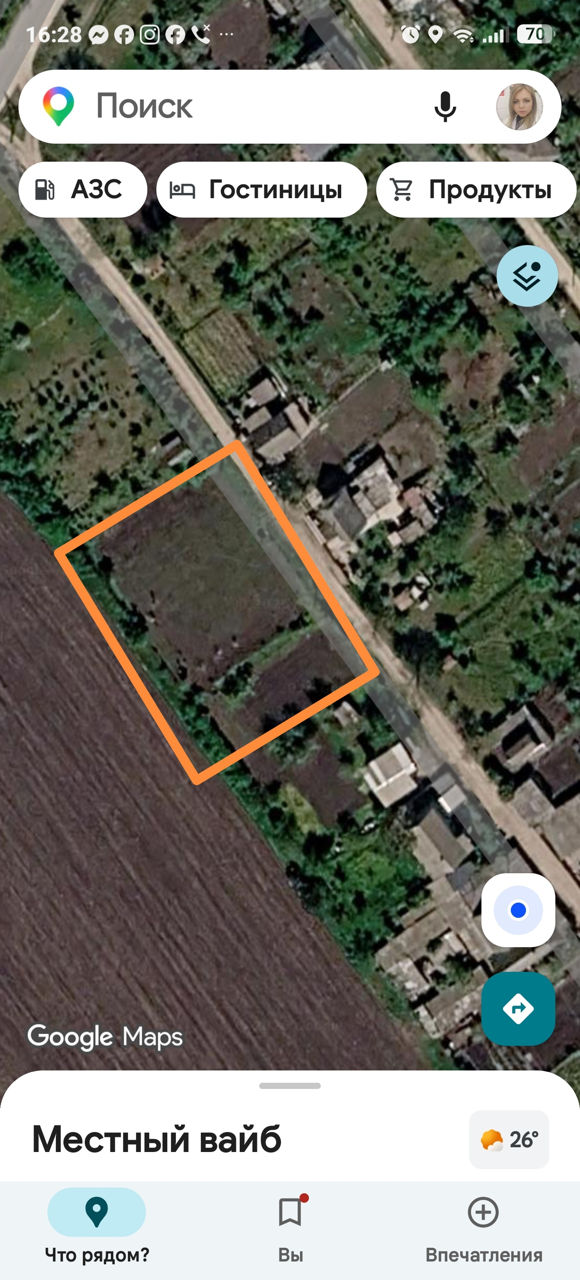Select the АЗС chip
The image size is (580, 1280).
[x=83, y=190]
